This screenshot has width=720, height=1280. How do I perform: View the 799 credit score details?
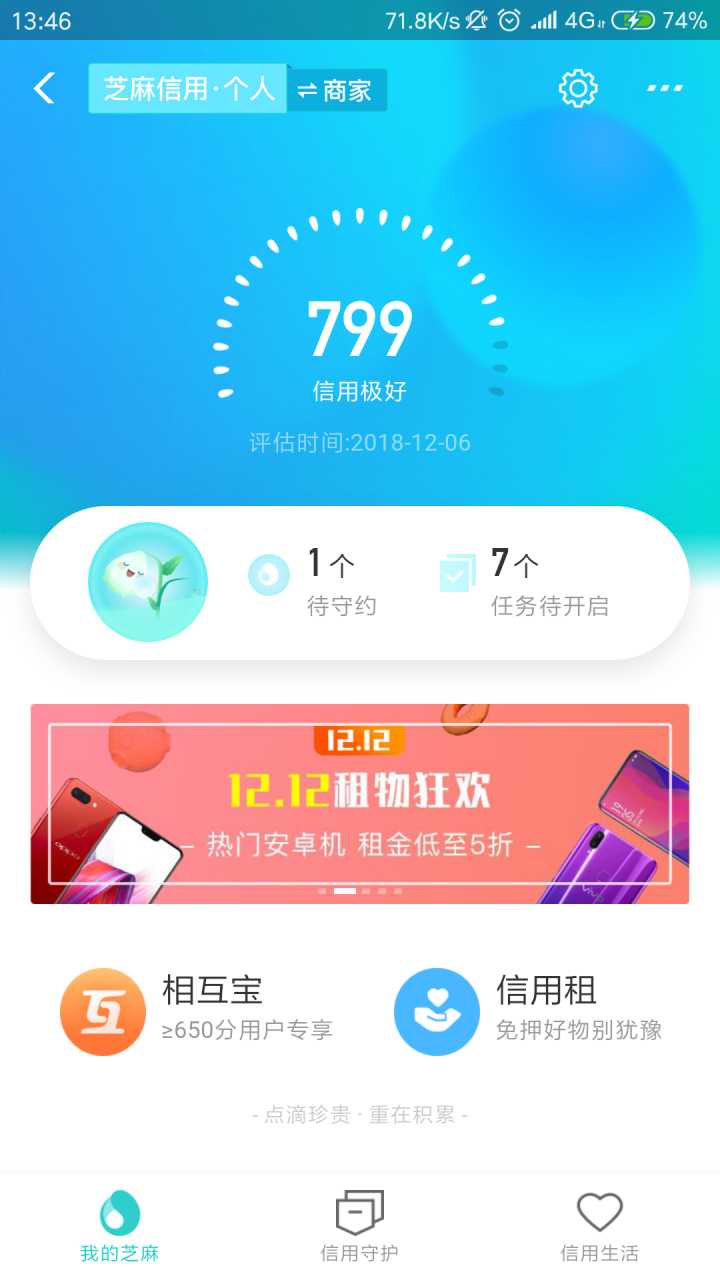pyautogui.click(x=359, y=331)
